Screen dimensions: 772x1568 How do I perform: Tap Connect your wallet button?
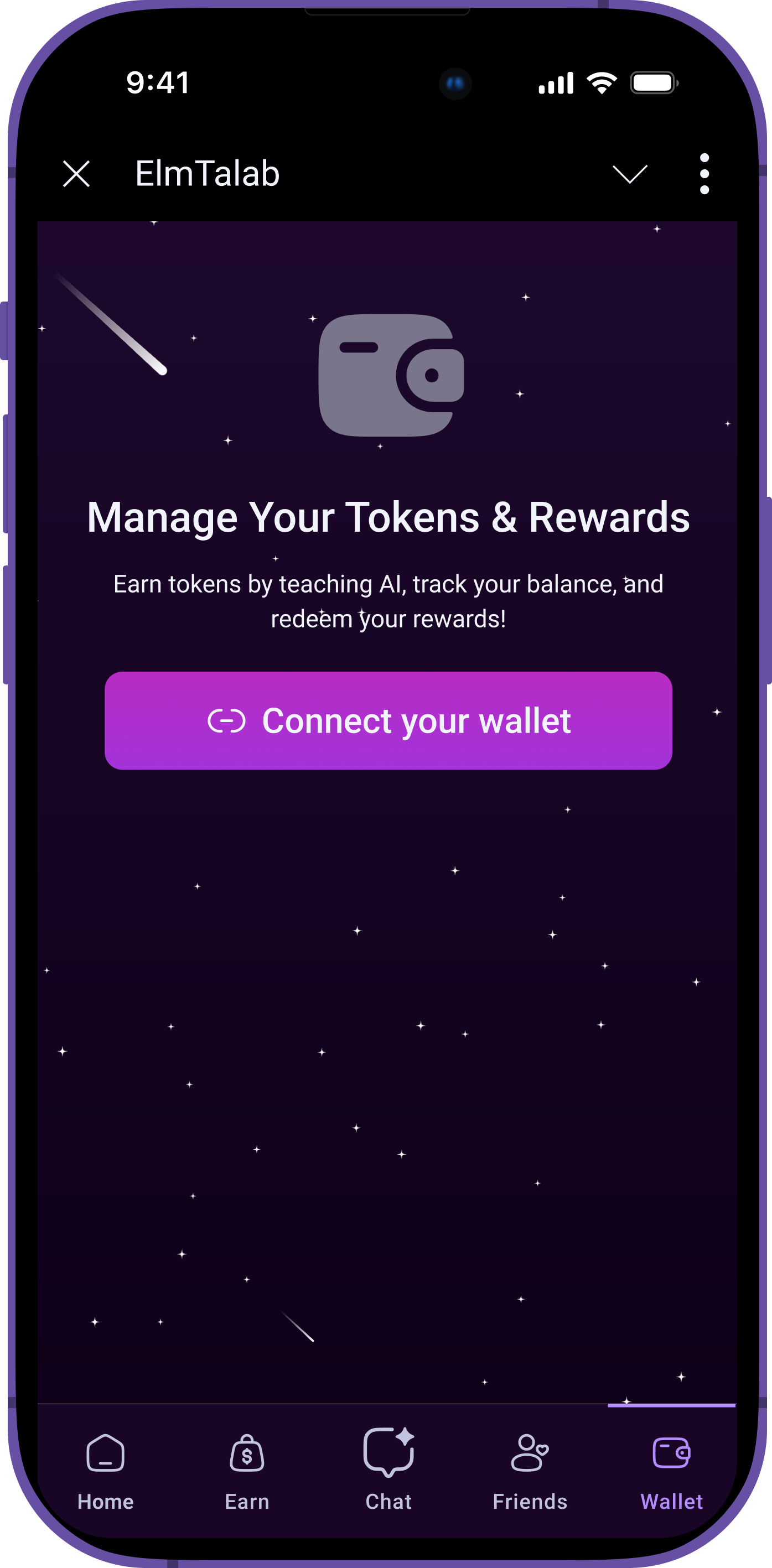click(388, 721)
